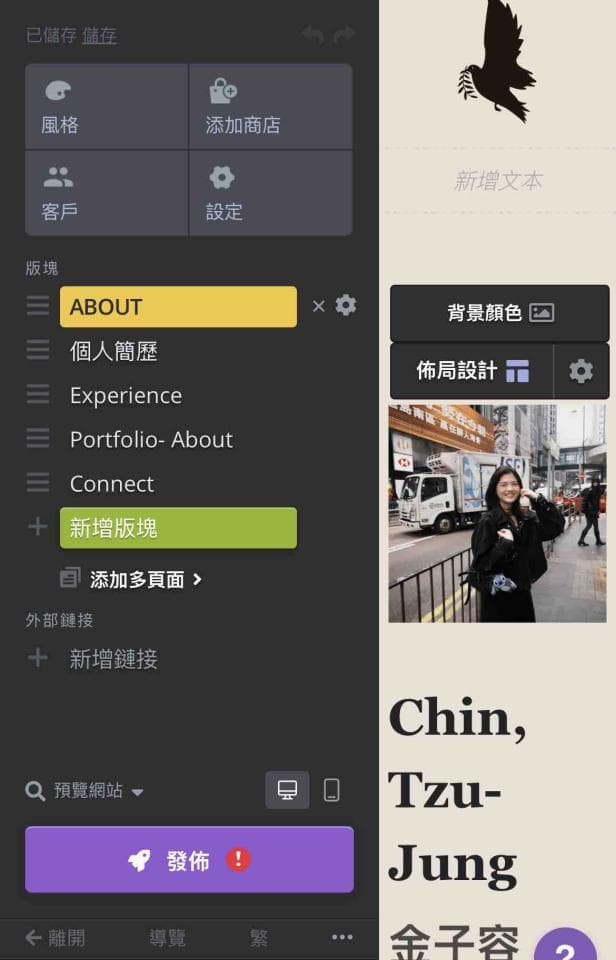Change the 背景顏色 background color

(x=499, y=313)
